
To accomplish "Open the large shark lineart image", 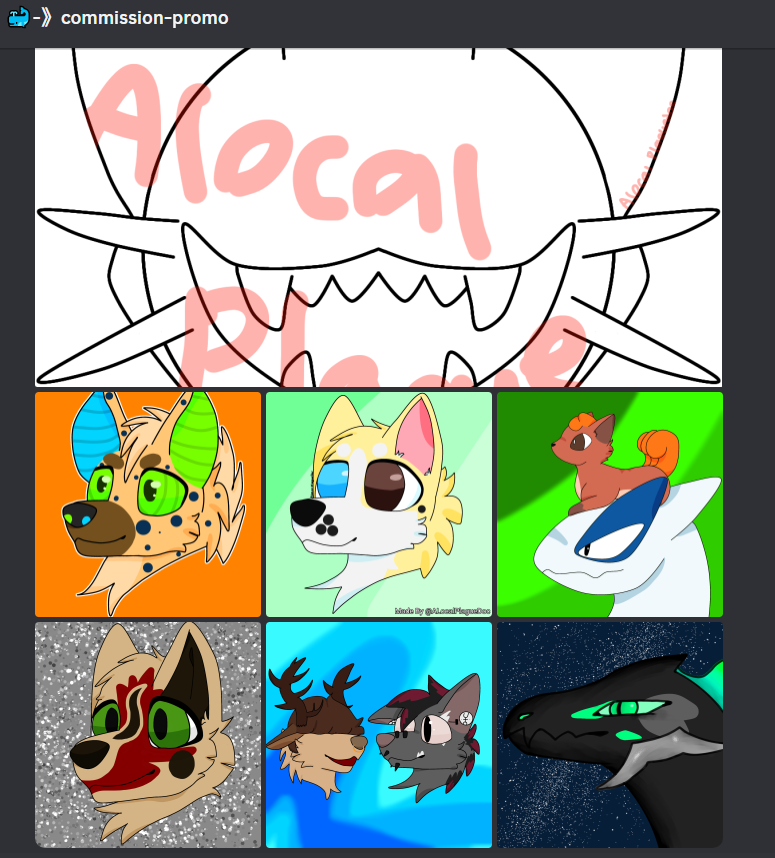I will pos(378,216).
